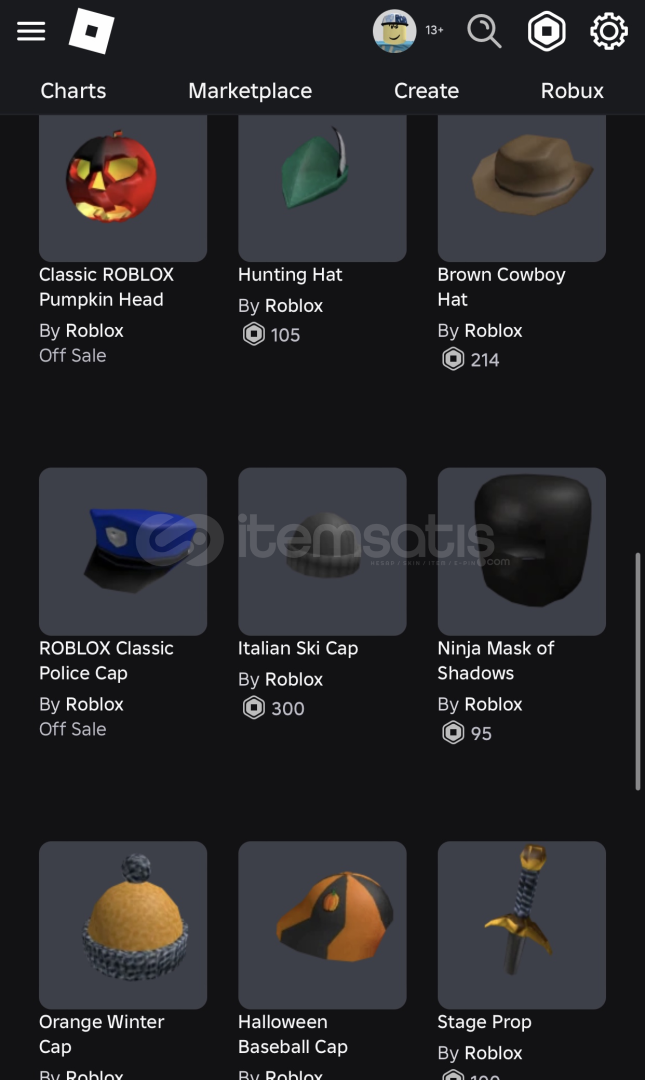
Task: Open the Orange Winter Cap item
Action: 123,924
